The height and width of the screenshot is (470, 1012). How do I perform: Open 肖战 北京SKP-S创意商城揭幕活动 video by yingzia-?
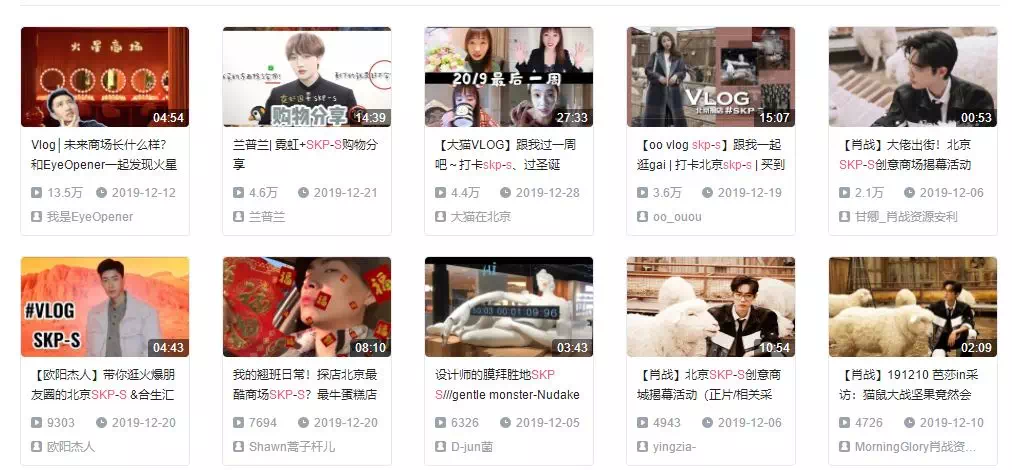click(x=710, y=307)
